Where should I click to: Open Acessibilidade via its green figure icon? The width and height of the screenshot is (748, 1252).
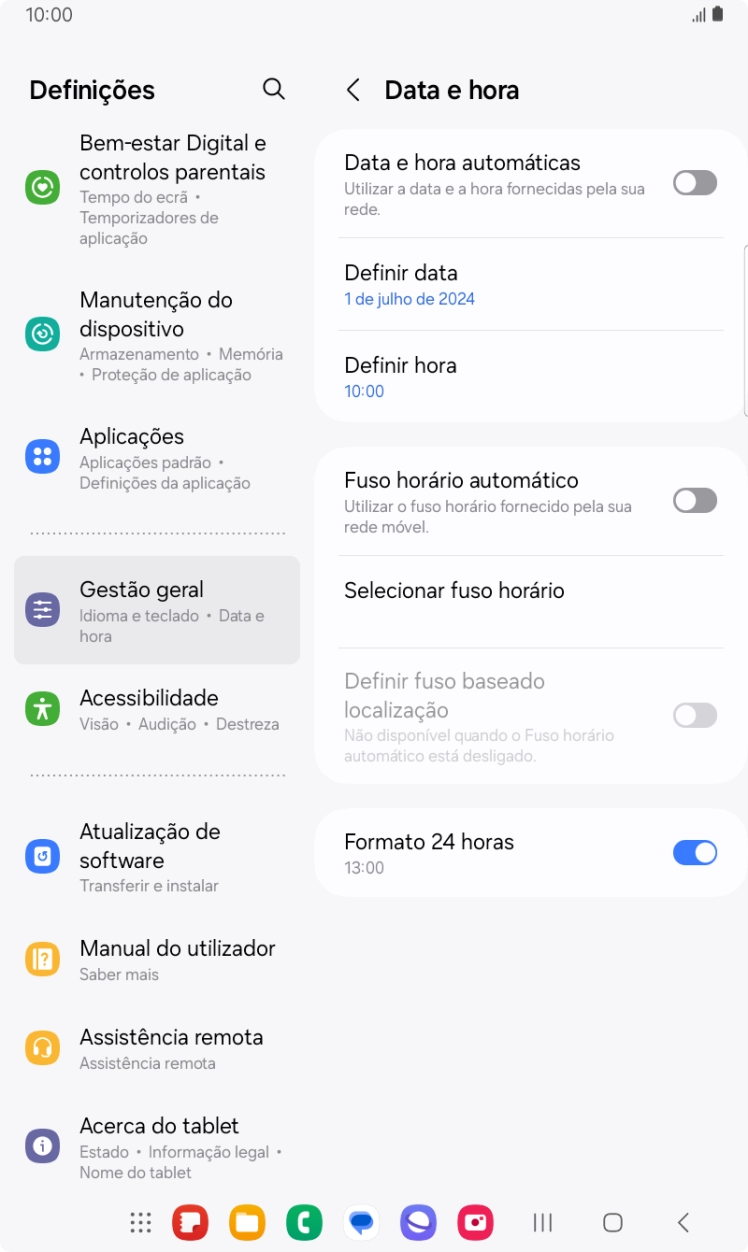point(42,709)
